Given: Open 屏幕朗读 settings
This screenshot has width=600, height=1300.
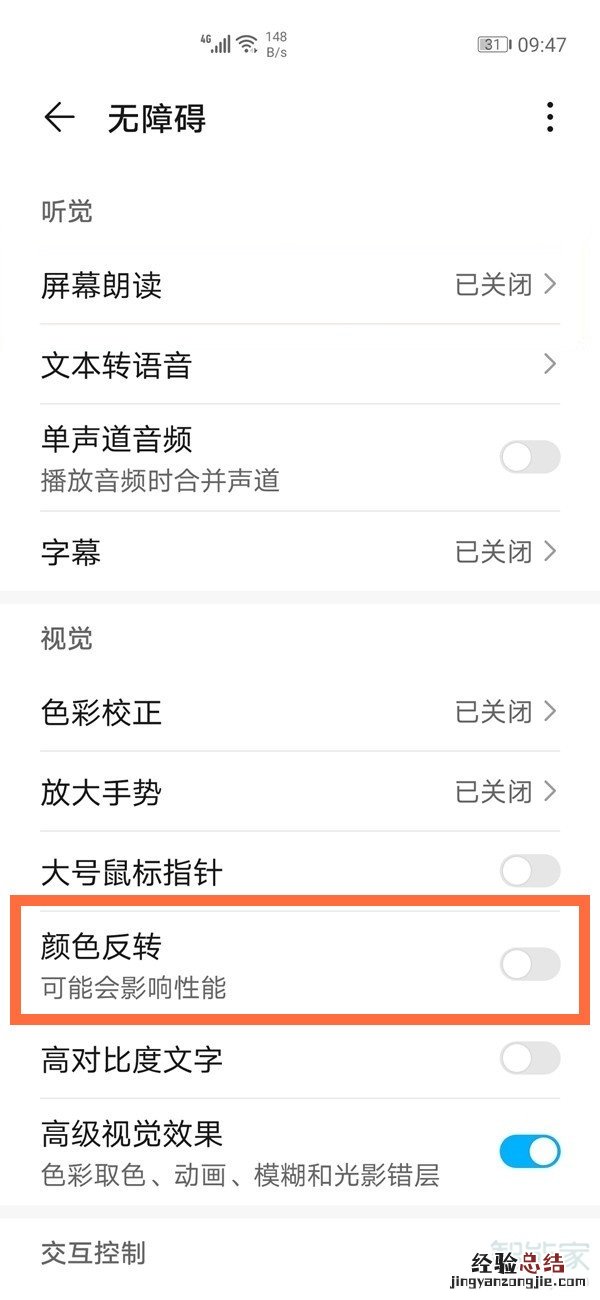Looking at the screenshot, I should 300,285.
